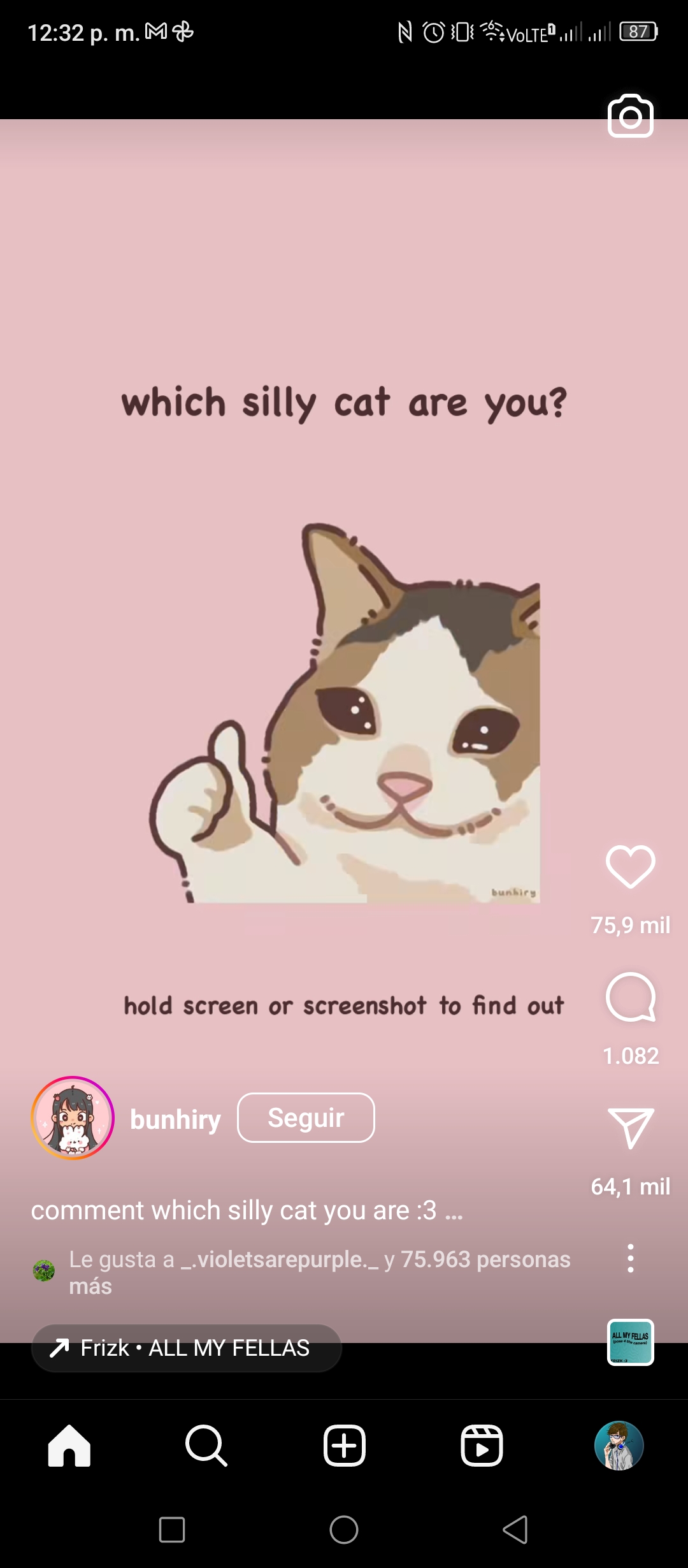Open the bunhiry username link
The height and width of the screenshot is (1568, 688).
175,1119
